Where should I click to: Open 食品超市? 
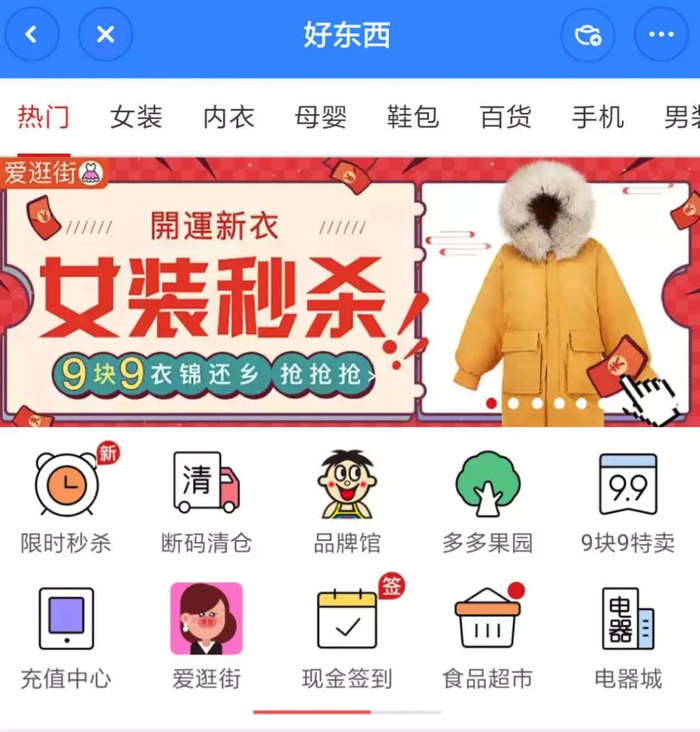click(488, 637)
